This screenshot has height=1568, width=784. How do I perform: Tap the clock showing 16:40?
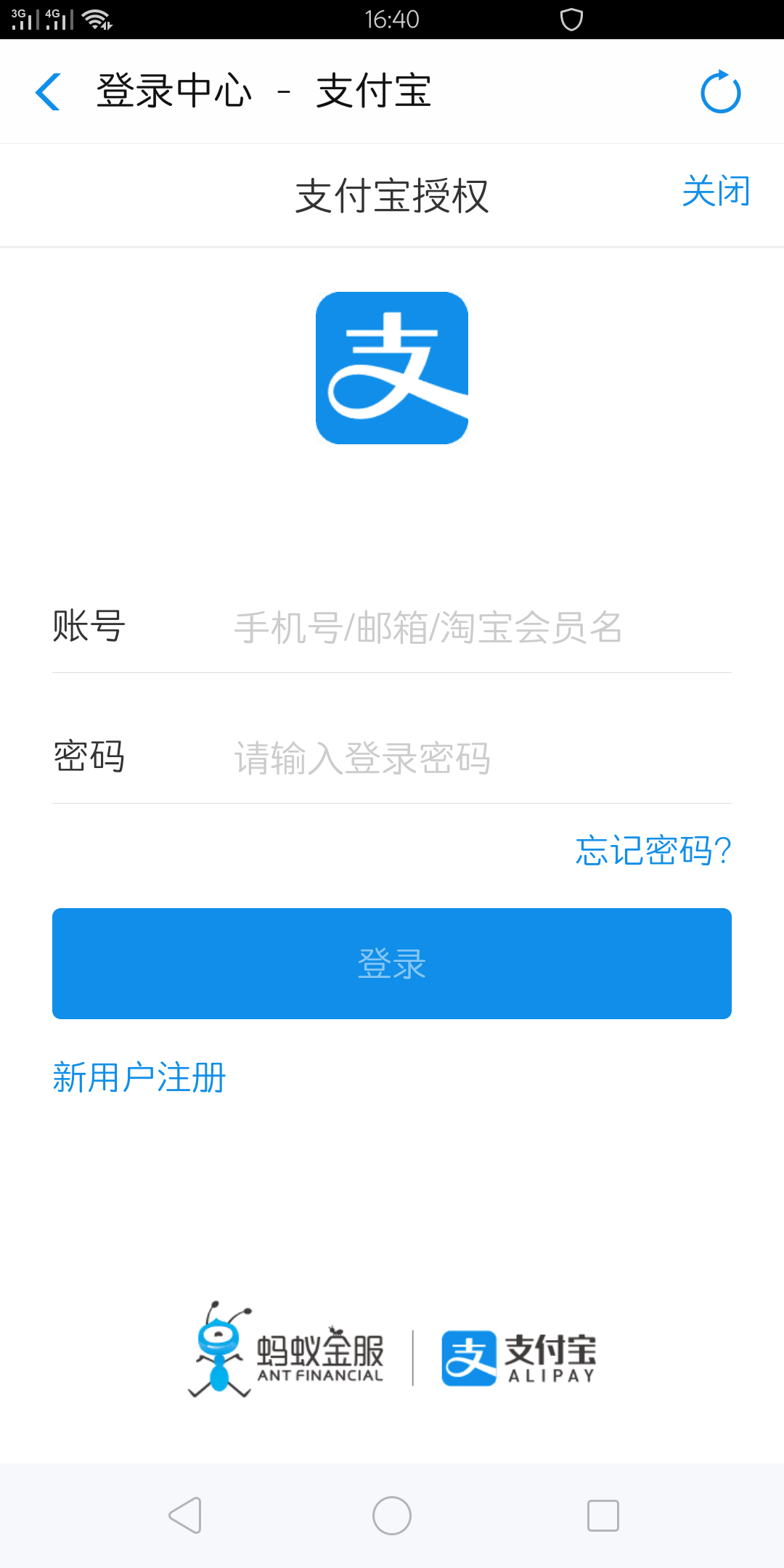[391, 20]
